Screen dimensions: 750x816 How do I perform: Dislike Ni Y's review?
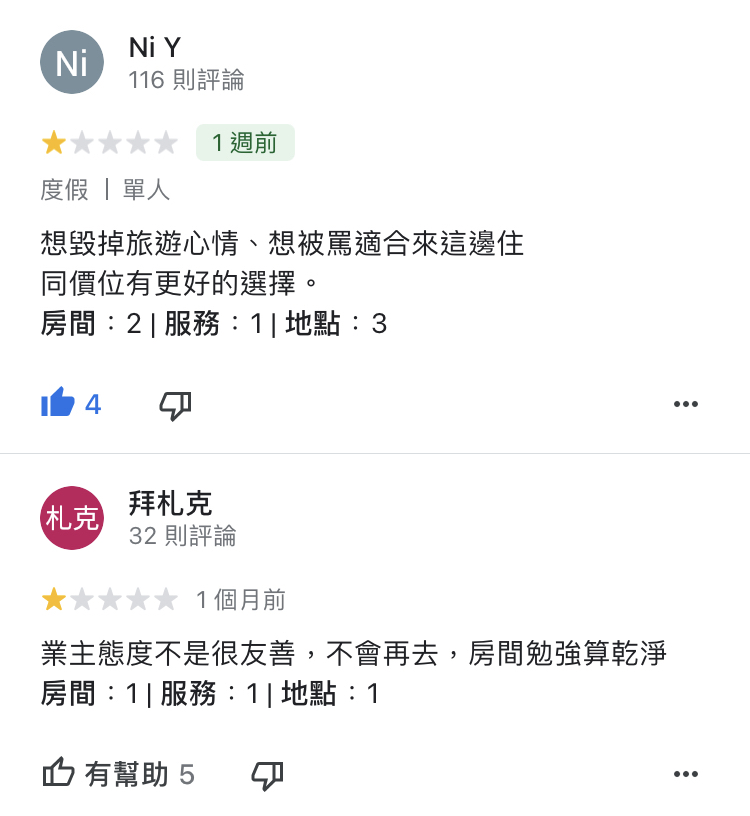coord(175,404)
